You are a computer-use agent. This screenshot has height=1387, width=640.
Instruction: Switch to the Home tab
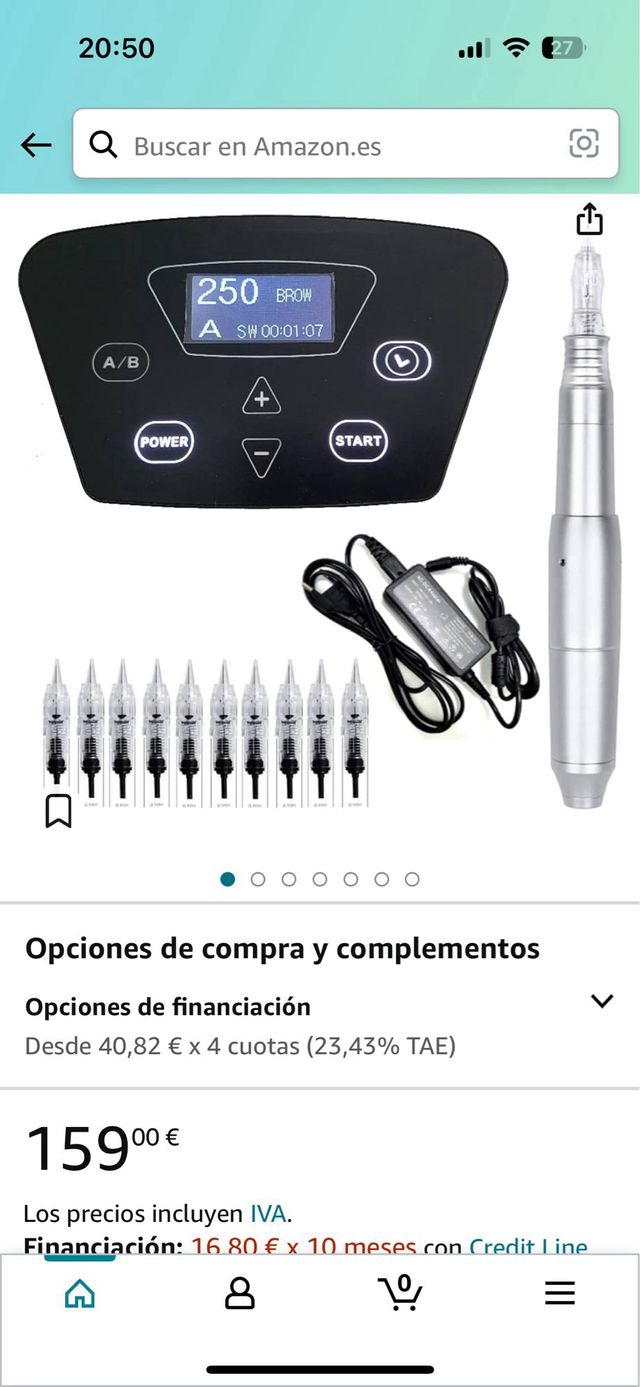80,1294
